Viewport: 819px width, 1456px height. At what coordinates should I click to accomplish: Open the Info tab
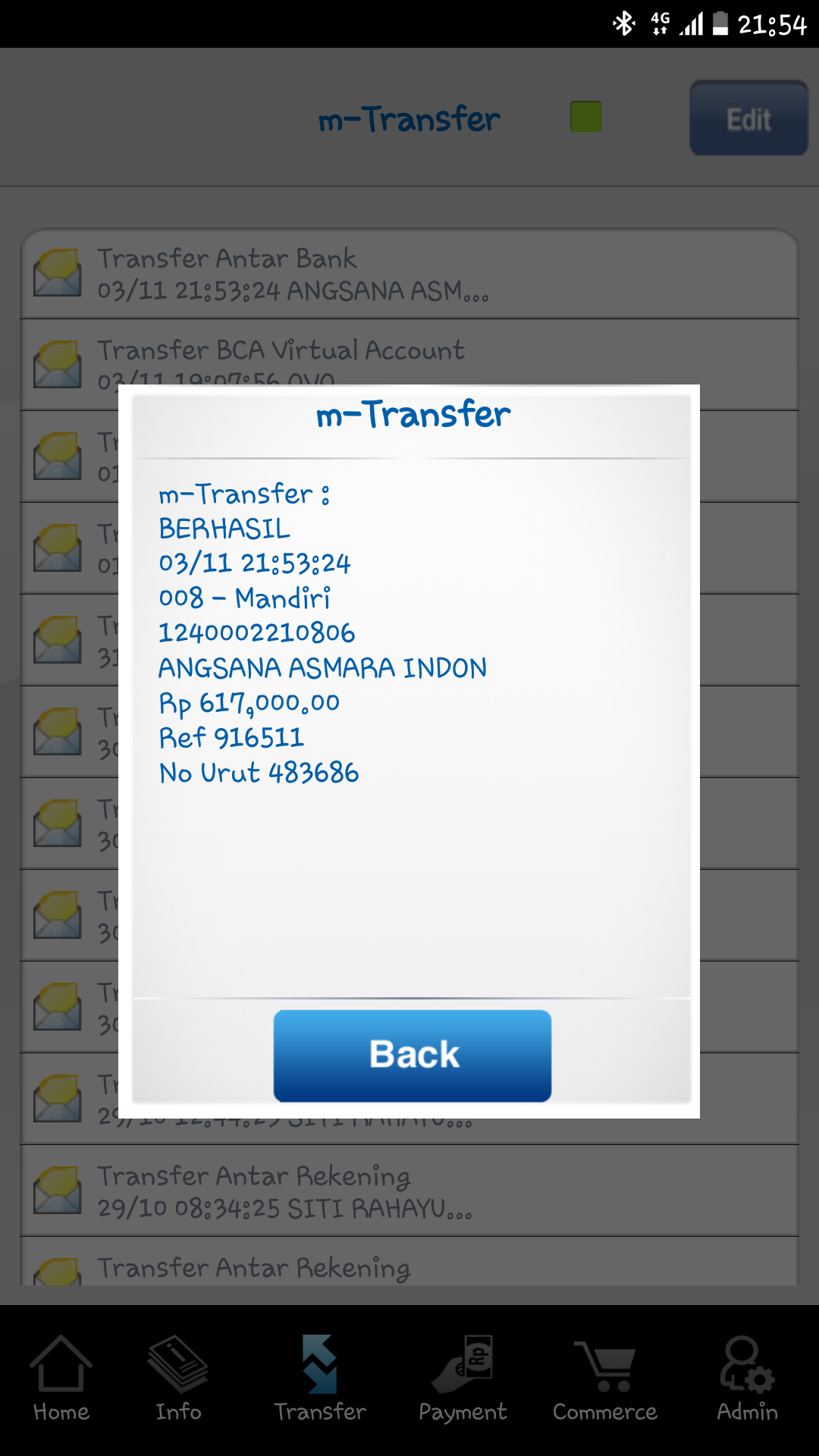(178, 1379)
